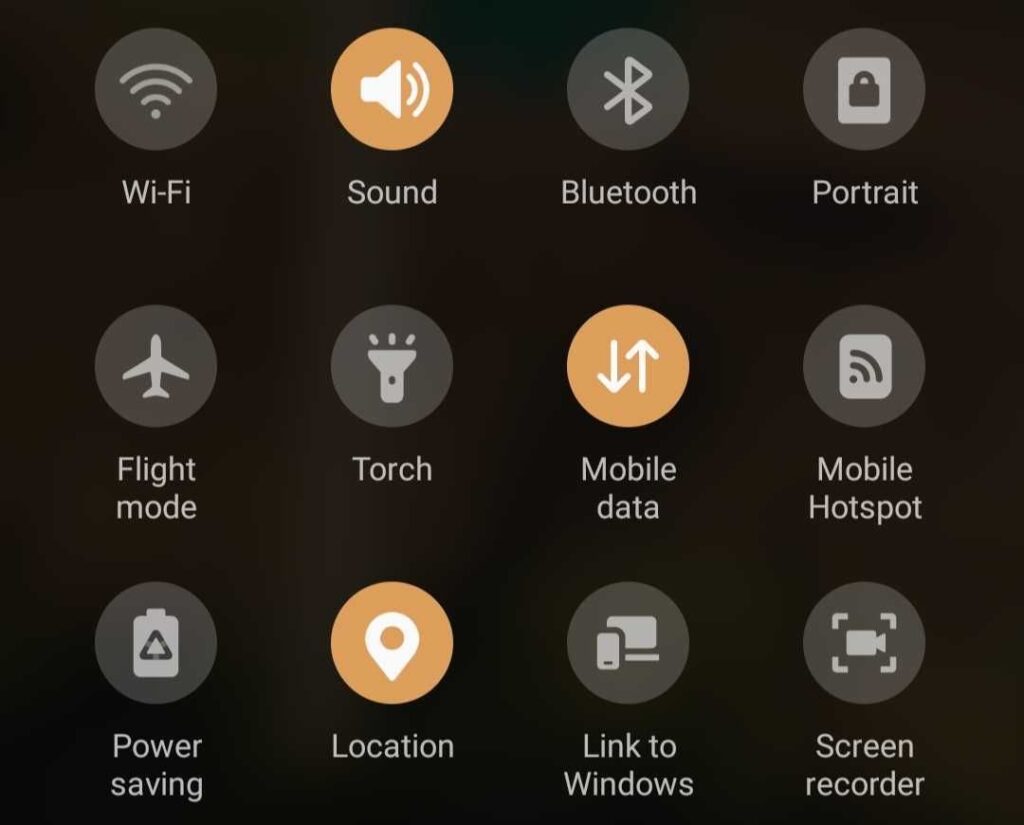The width and height of the screenshot is (1024, 825).
Task: Start the Screen recorder
Action: coord(864,643)
